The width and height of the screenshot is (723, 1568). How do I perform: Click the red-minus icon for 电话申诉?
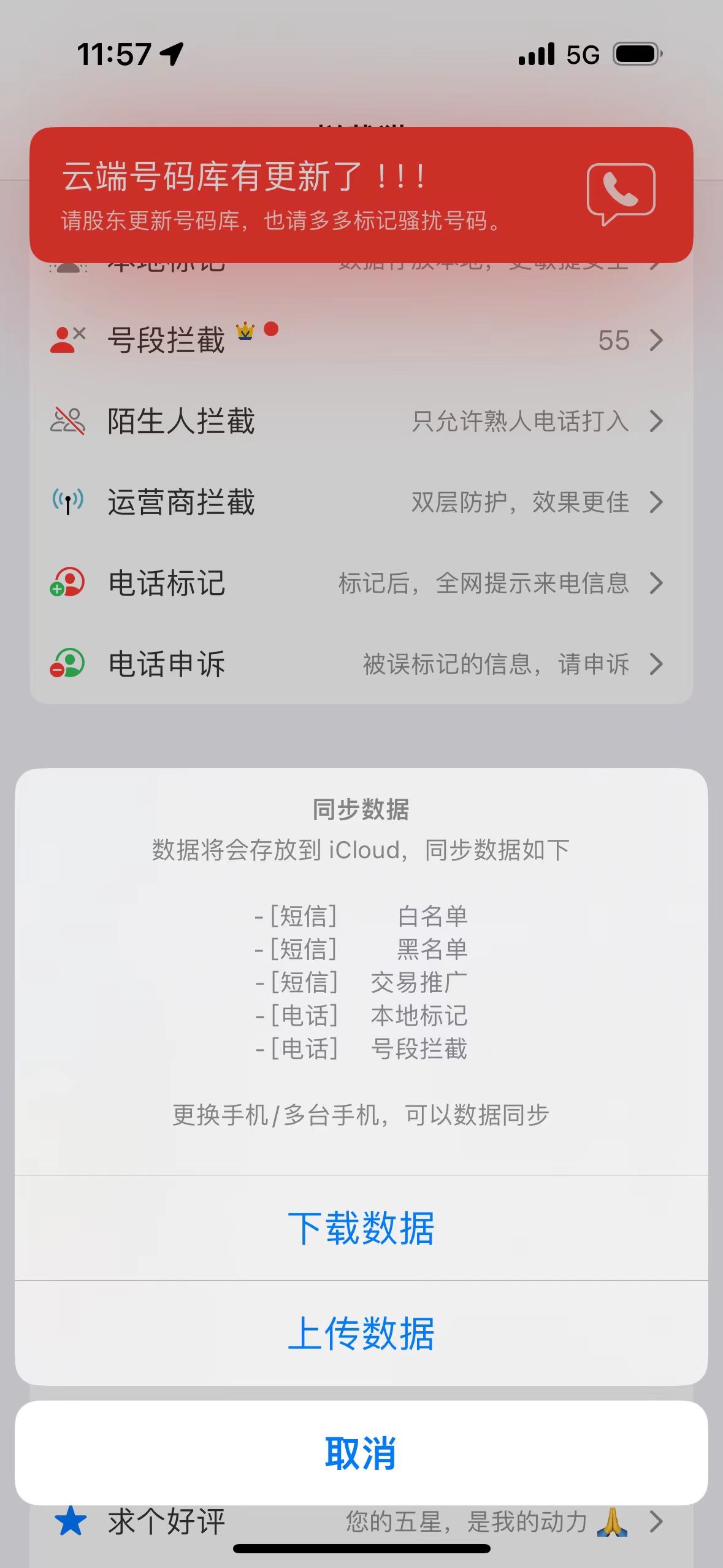tap(67, 664)
